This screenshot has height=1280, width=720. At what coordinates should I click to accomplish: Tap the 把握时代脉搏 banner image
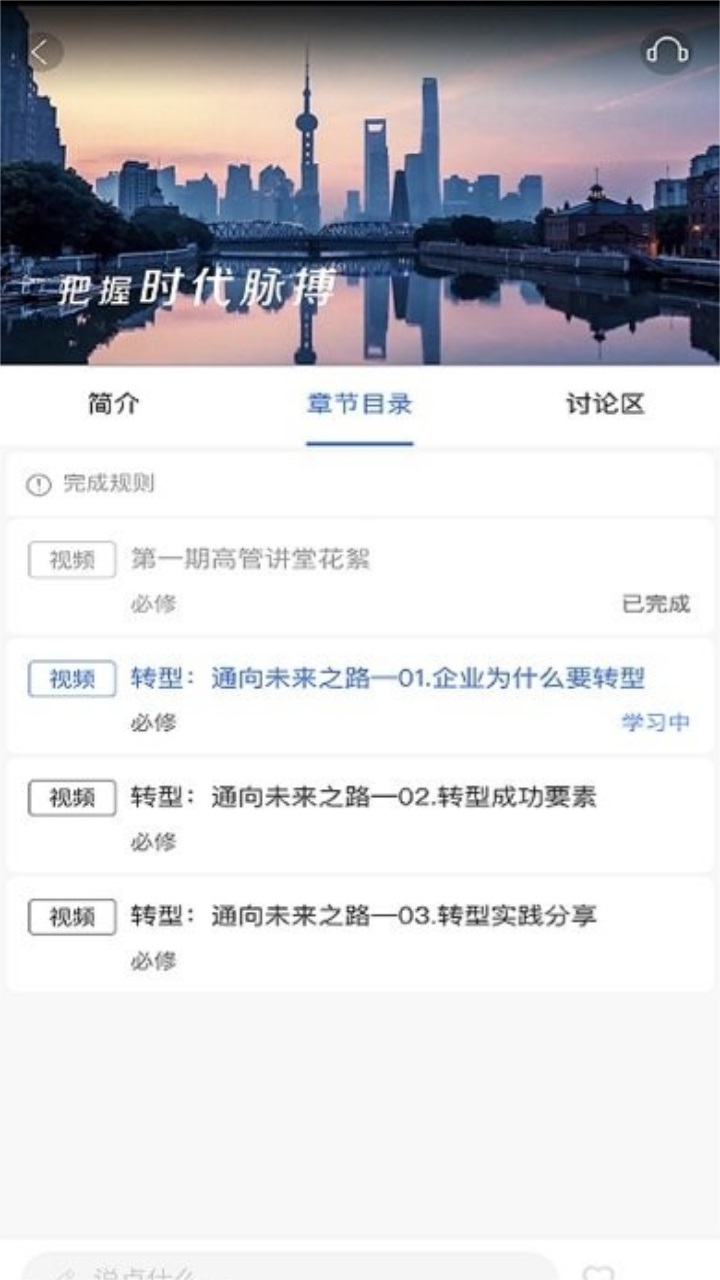[360, 200]
